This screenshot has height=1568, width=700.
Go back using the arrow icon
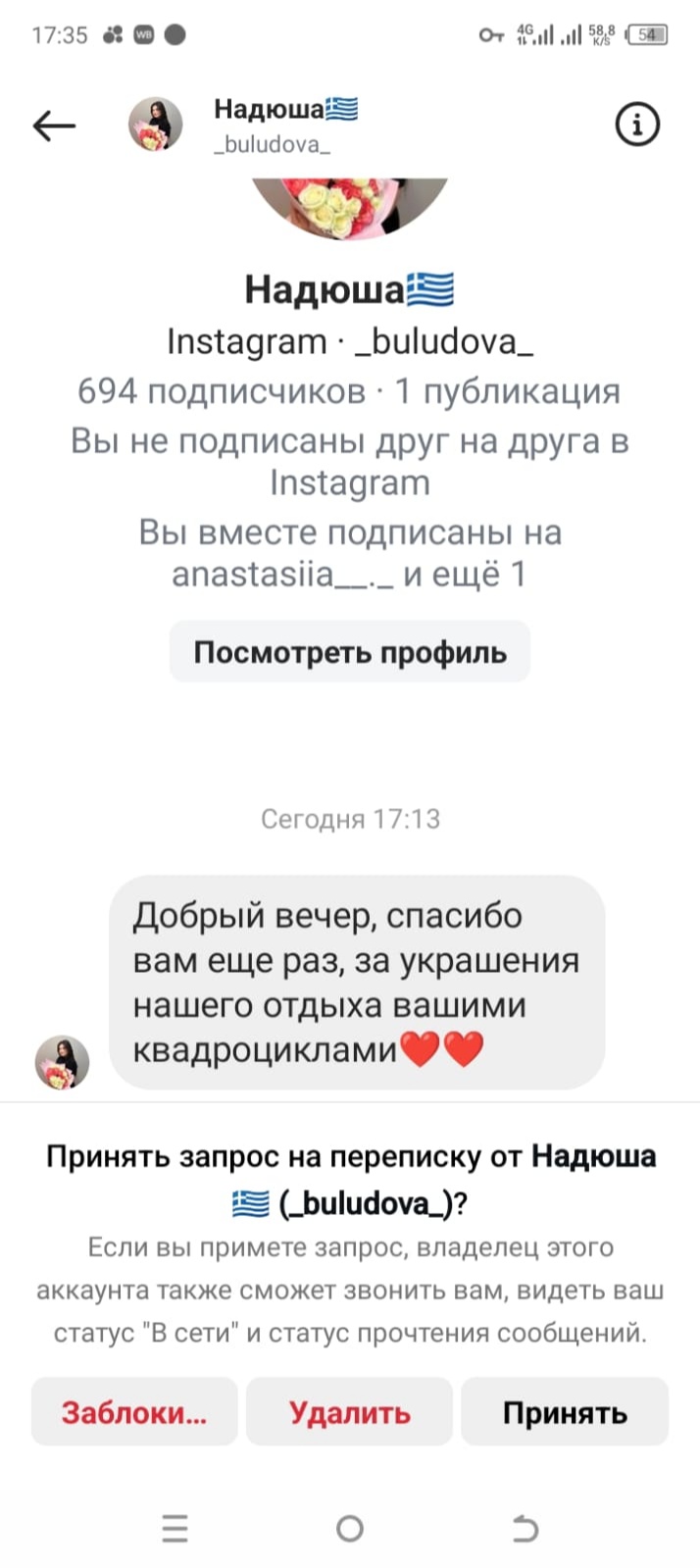54,126
